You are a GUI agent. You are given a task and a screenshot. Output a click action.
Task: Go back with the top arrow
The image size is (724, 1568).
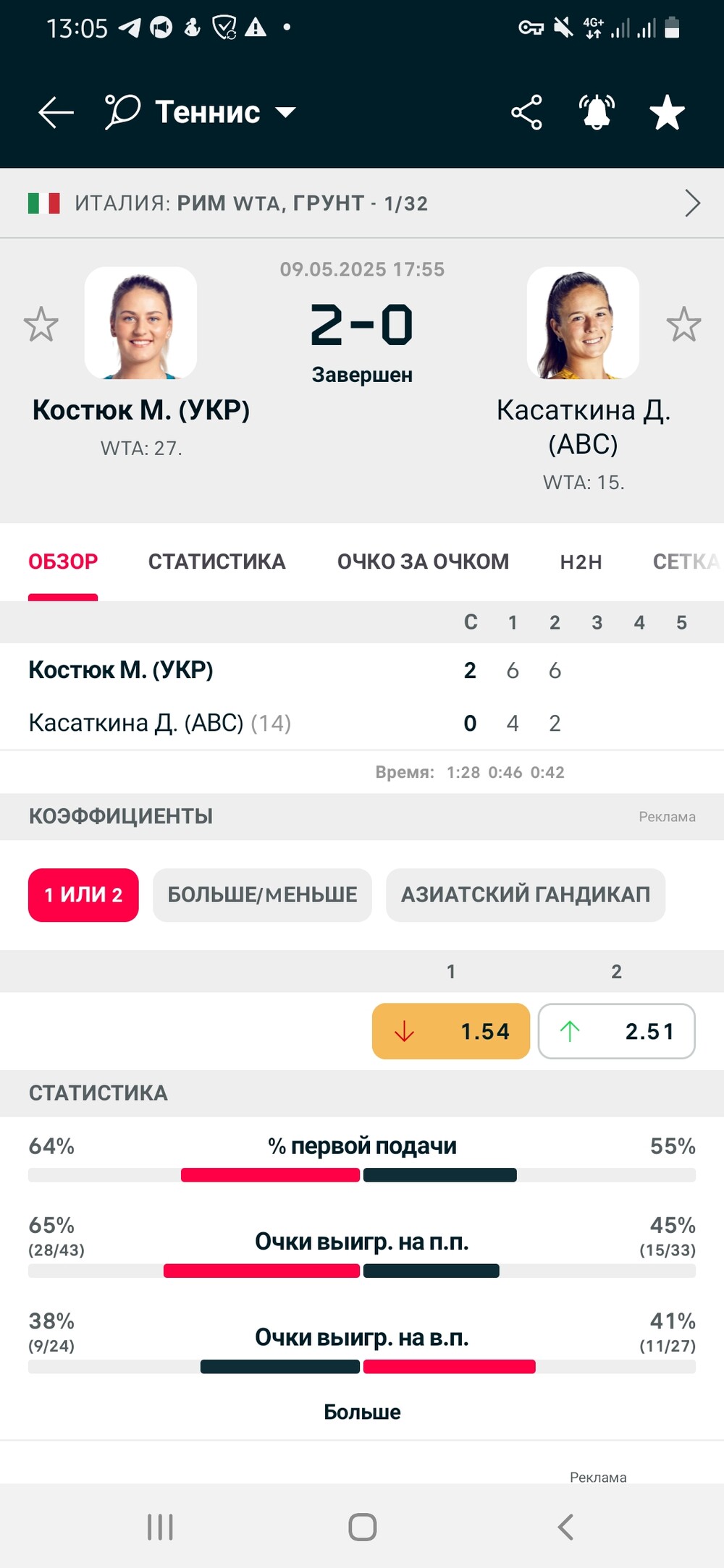point(56,113)
